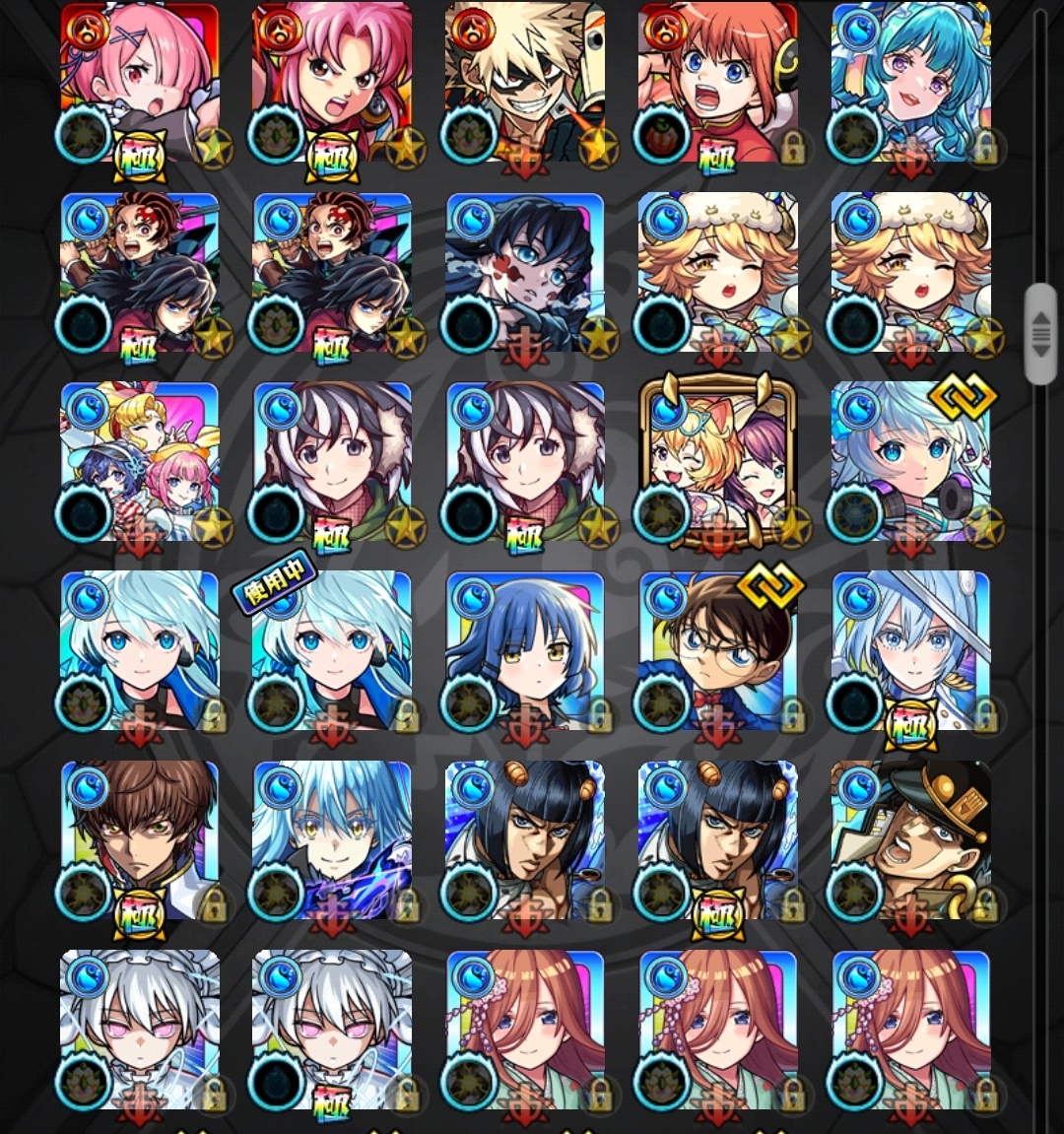Select the dark-blue-haired girl with yellow eyes
This screenshot has height=1134, width=1064.
tap(525, 651)
